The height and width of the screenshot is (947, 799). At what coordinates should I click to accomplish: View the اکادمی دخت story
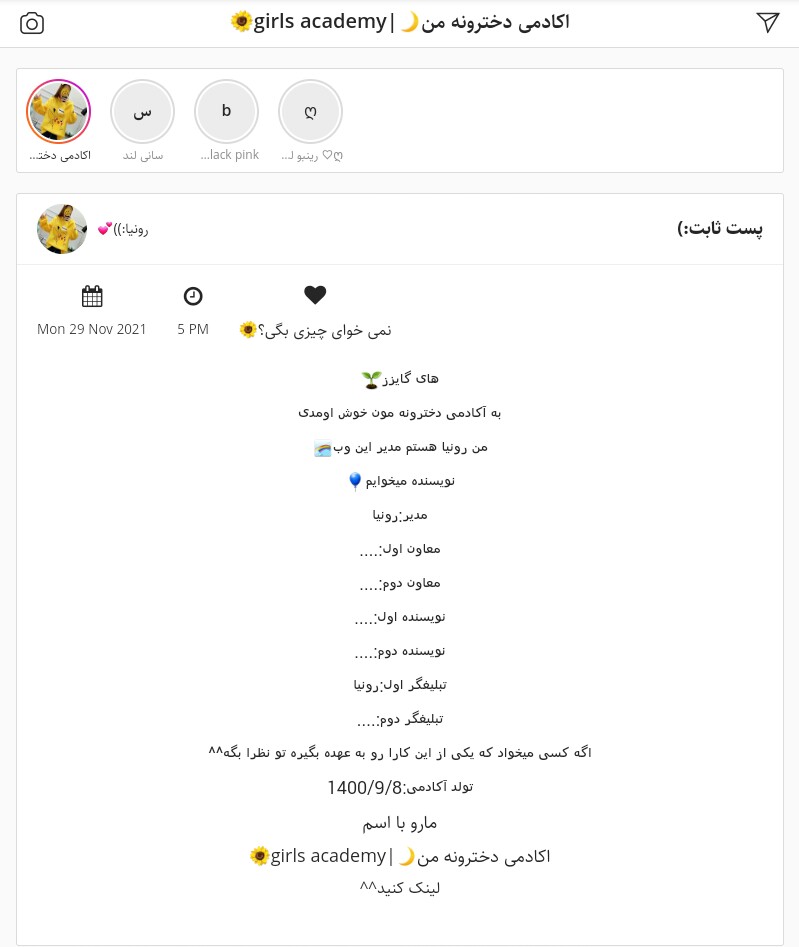pos(59,111)
